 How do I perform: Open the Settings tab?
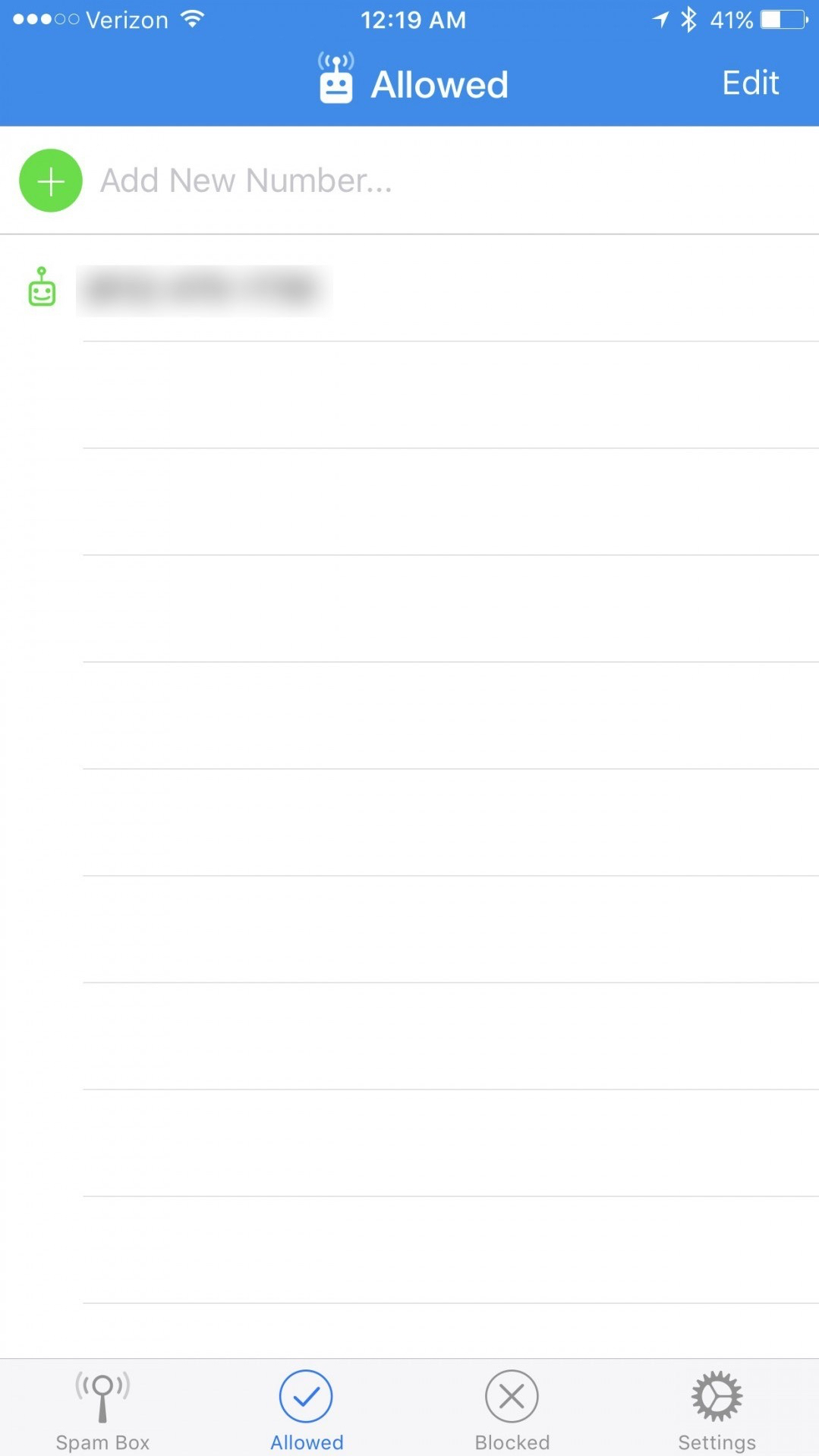(x=717, y=1410)
